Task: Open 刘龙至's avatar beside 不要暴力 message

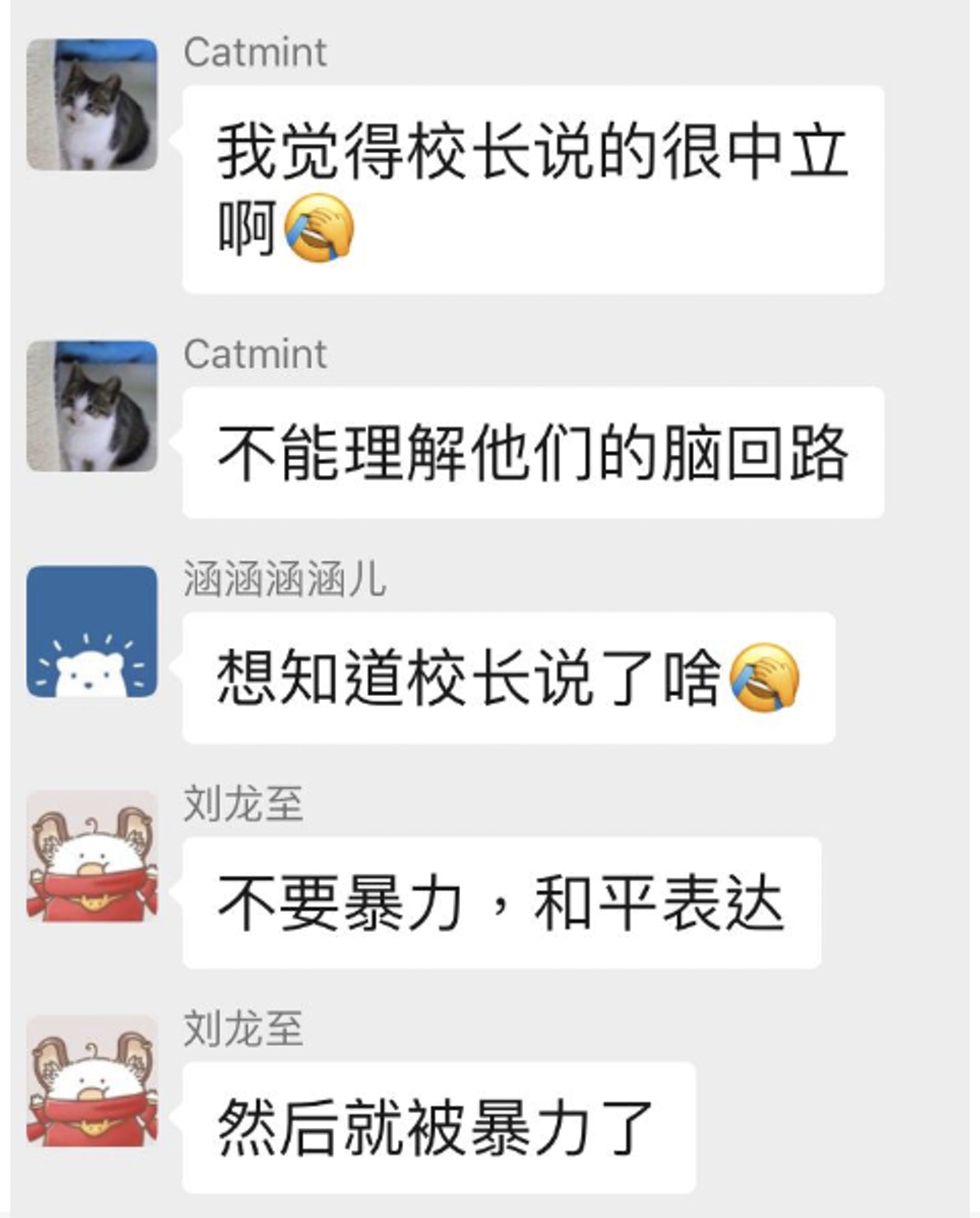Action: [92, 857]
